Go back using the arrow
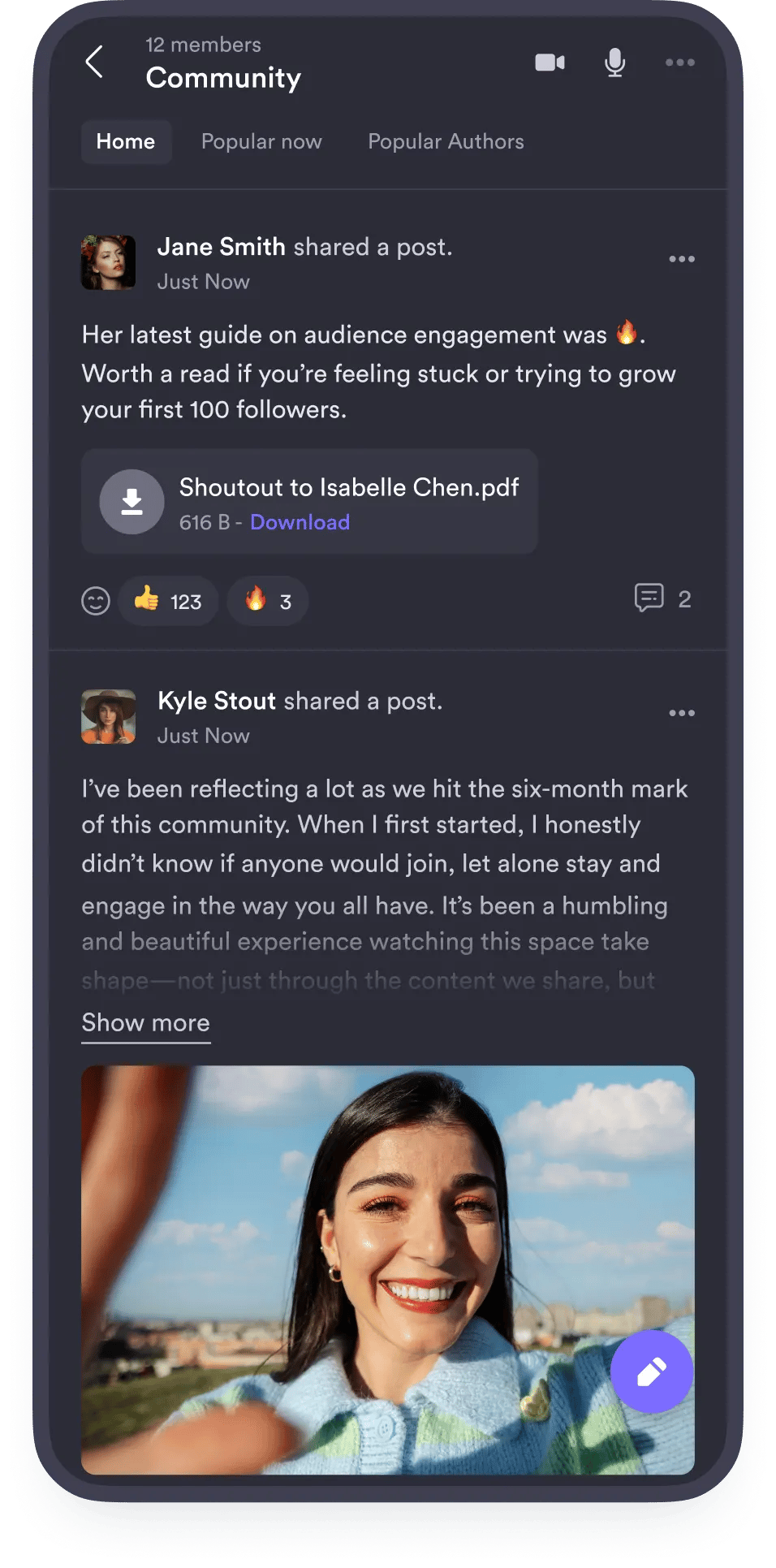Image resolution: width=776 pixels, height=1568 pixels. click(95, 63)
